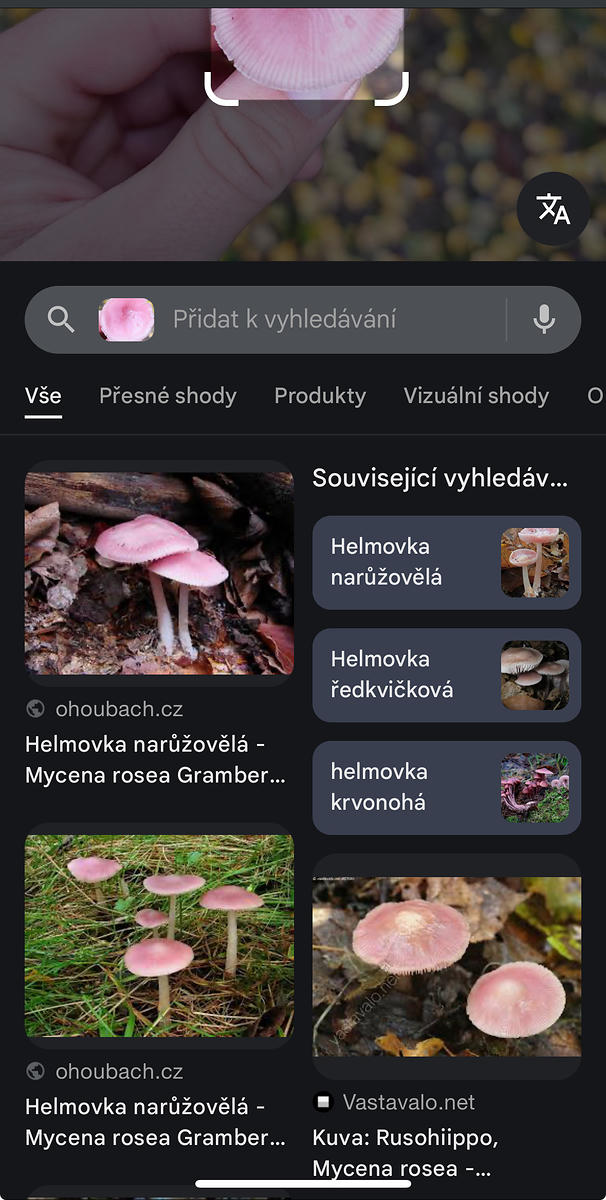Open the related search 'Helmovka narůžovělá'
Viewport: 606px width, 1200px height.
point(446,562)
